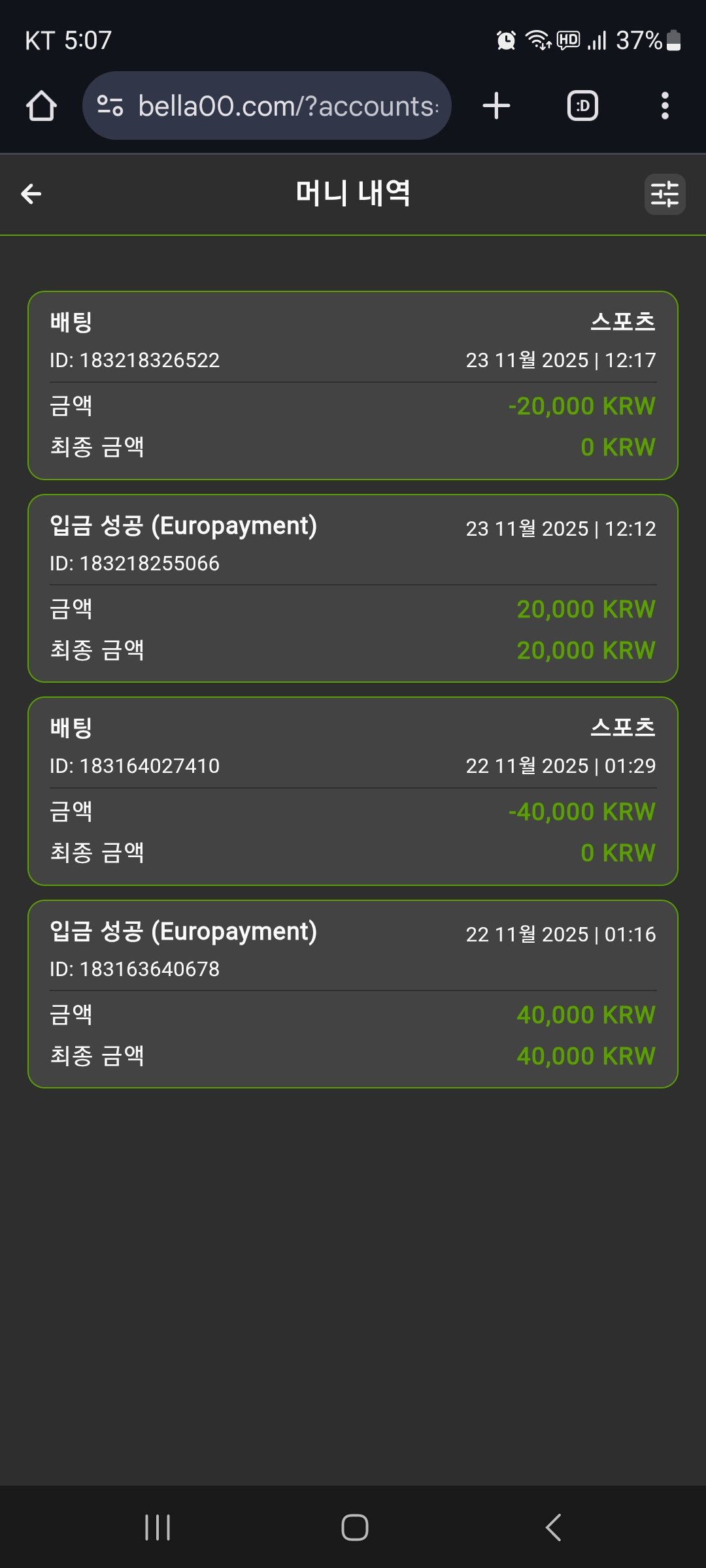Show the open tabs switcher

pos(582,106)
